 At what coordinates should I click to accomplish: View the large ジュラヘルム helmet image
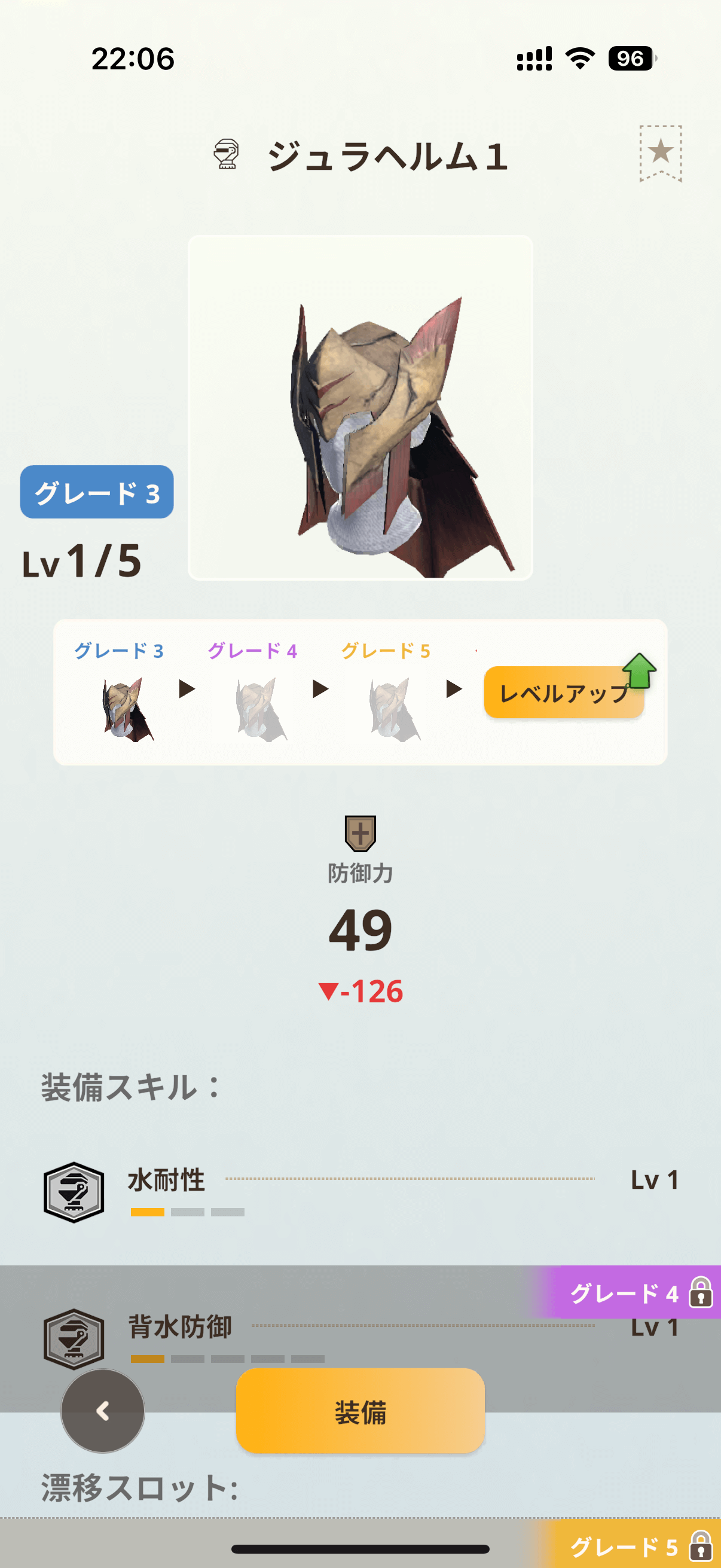coord(360,408)
